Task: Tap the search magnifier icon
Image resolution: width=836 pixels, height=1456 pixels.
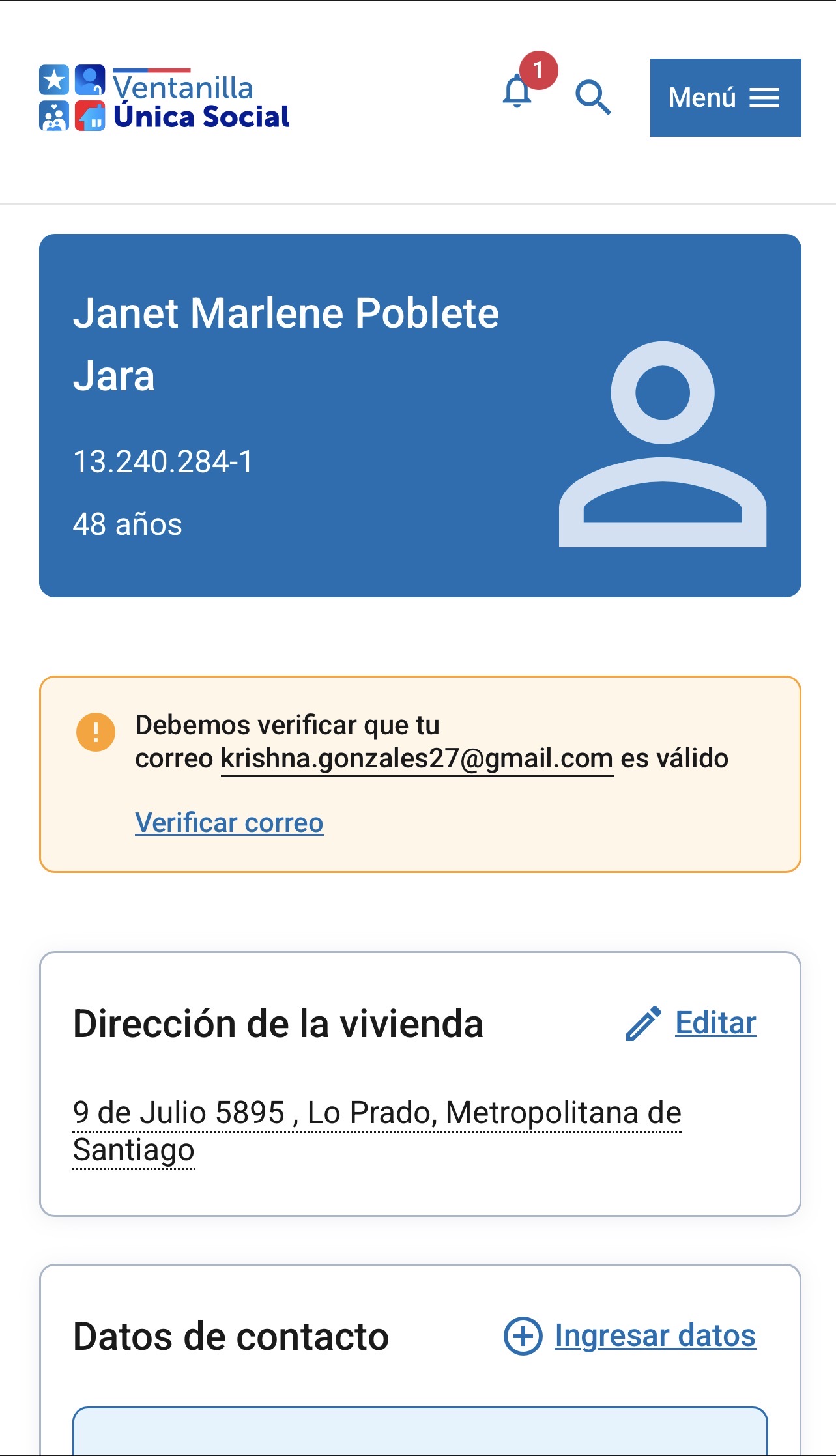Action: click(593, 98)
